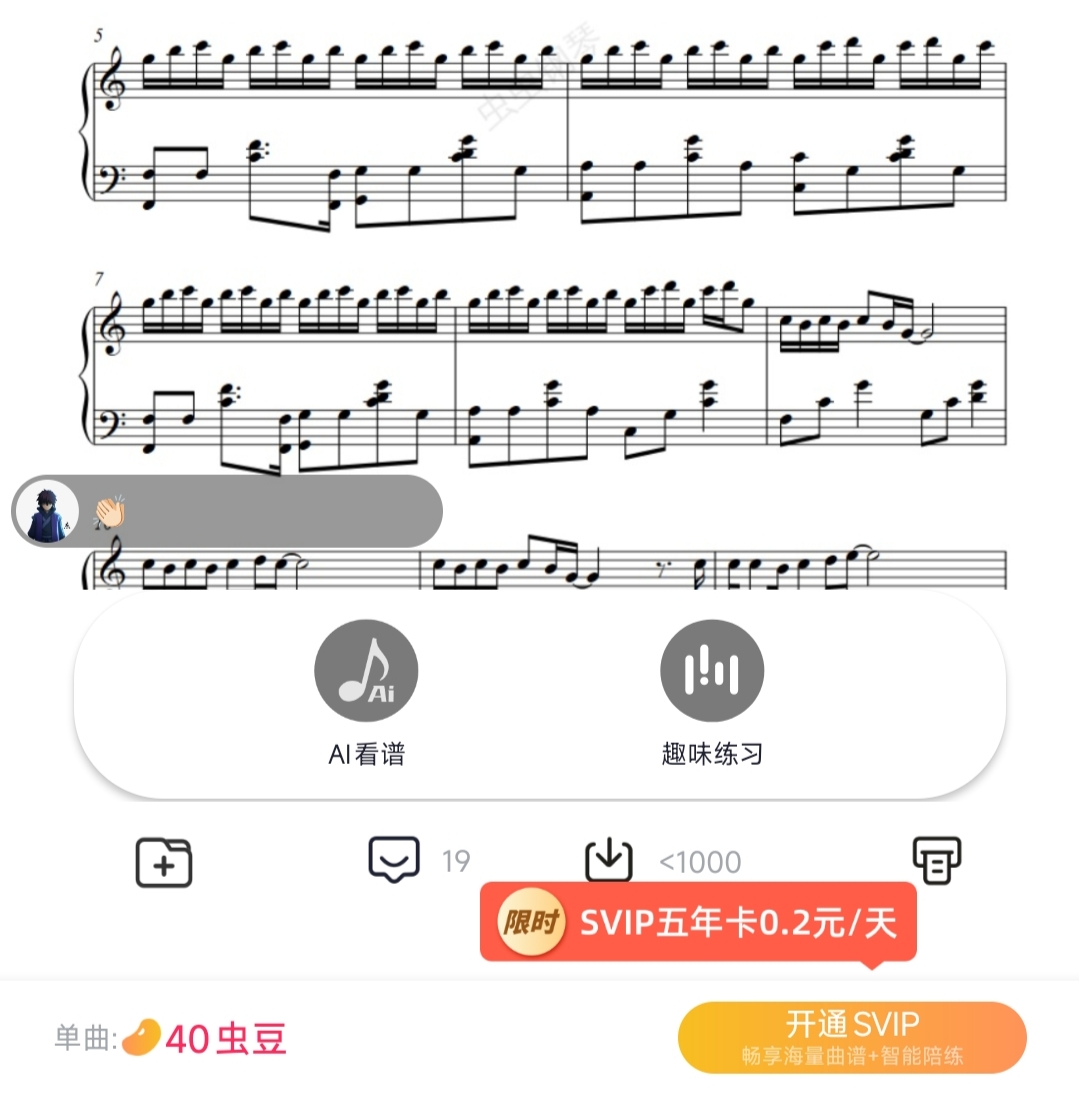Image resolution: width=1079 pixels, height=1101 pixels.
Task: Tap the 开通SVIP button
Action: [852, 1037]
